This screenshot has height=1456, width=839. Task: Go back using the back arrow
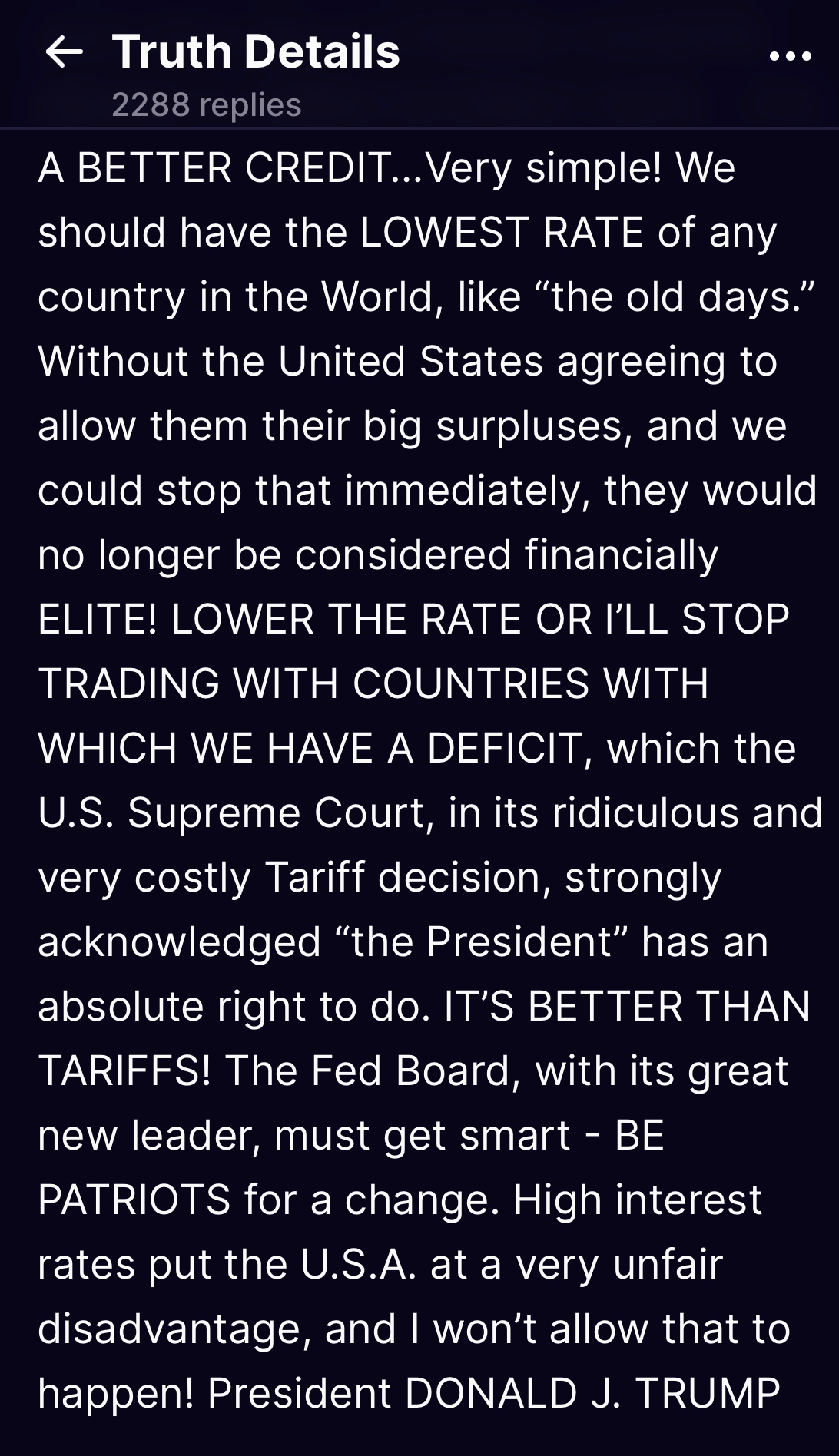click(x=65, y=52)
